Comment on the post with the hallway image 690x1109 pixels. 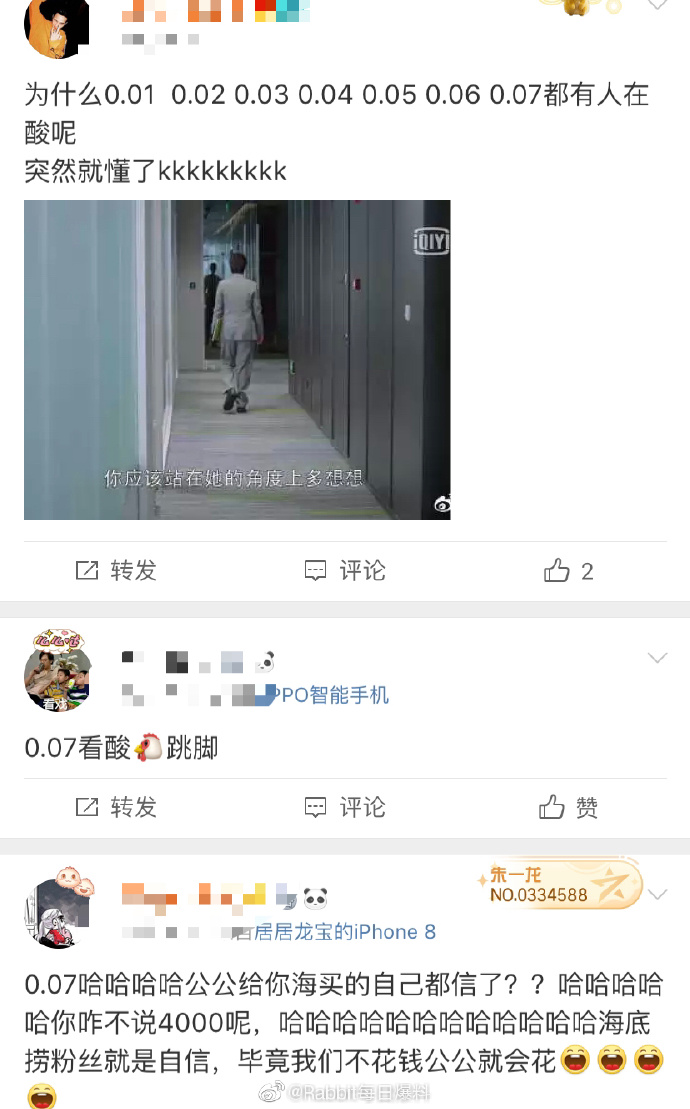[x=345, y=571]
